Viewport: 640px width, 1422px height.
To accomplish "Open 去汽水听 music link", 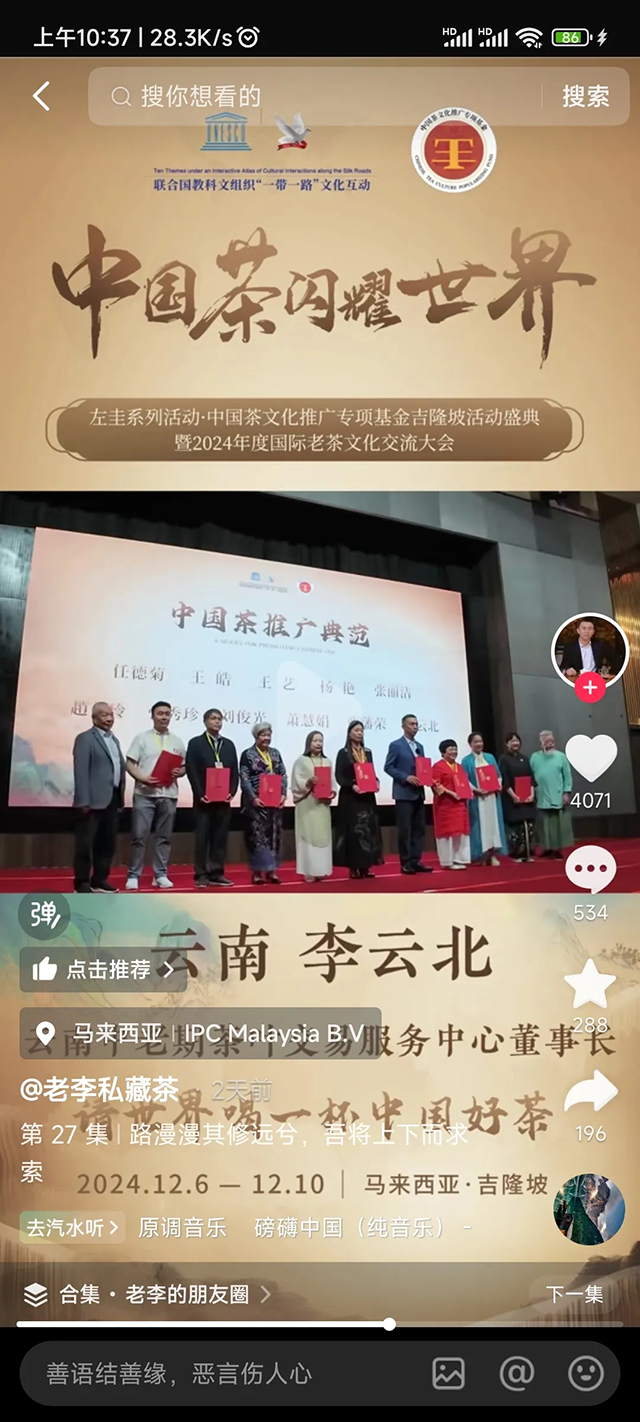I will pyautogui.click(x=72, y=1227).
